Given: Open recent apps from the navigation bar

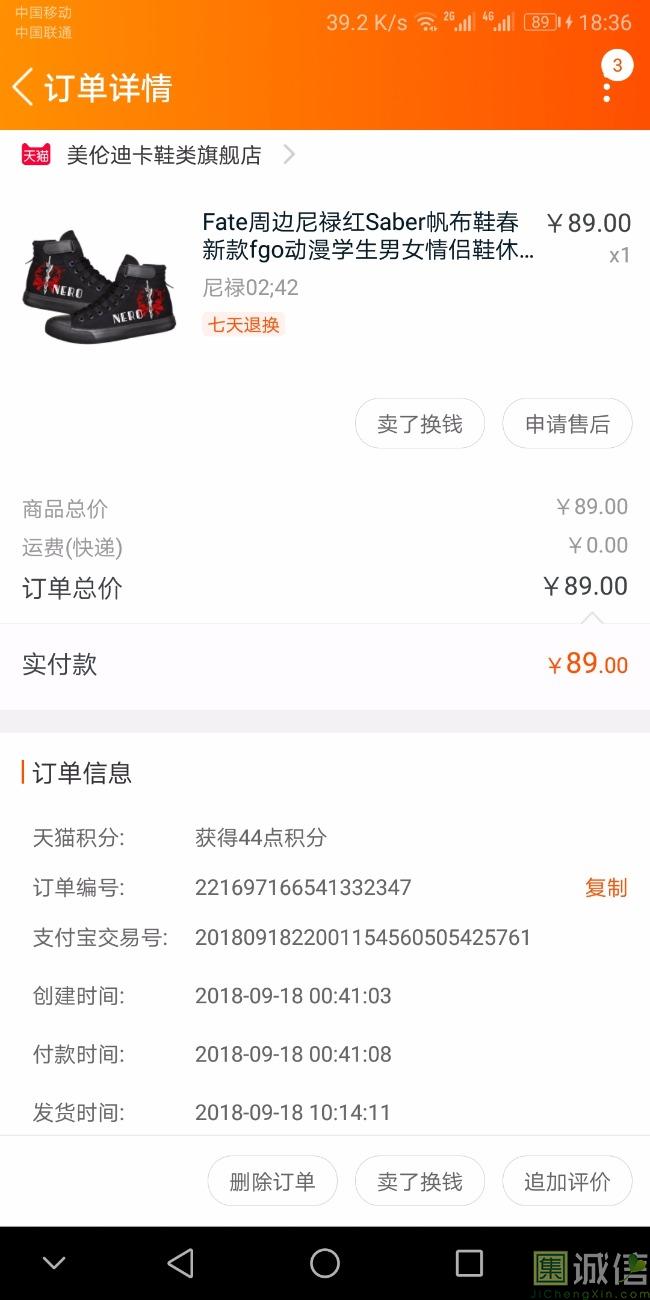Looking at the screenshot, I should (x=469, y=1263).
